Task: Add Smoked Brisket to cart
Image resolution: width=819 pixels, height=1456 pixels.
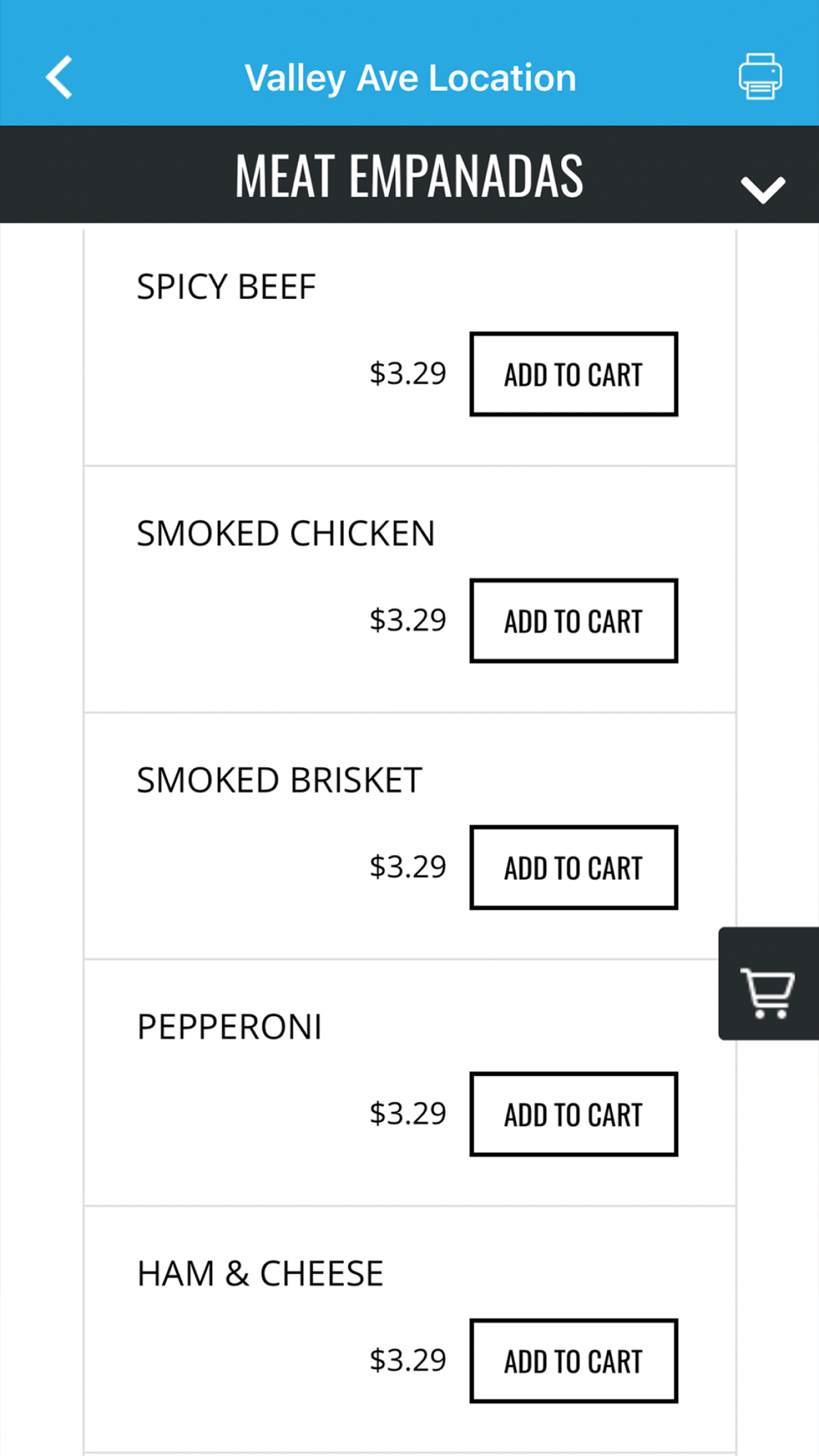Action: (573, 867)
